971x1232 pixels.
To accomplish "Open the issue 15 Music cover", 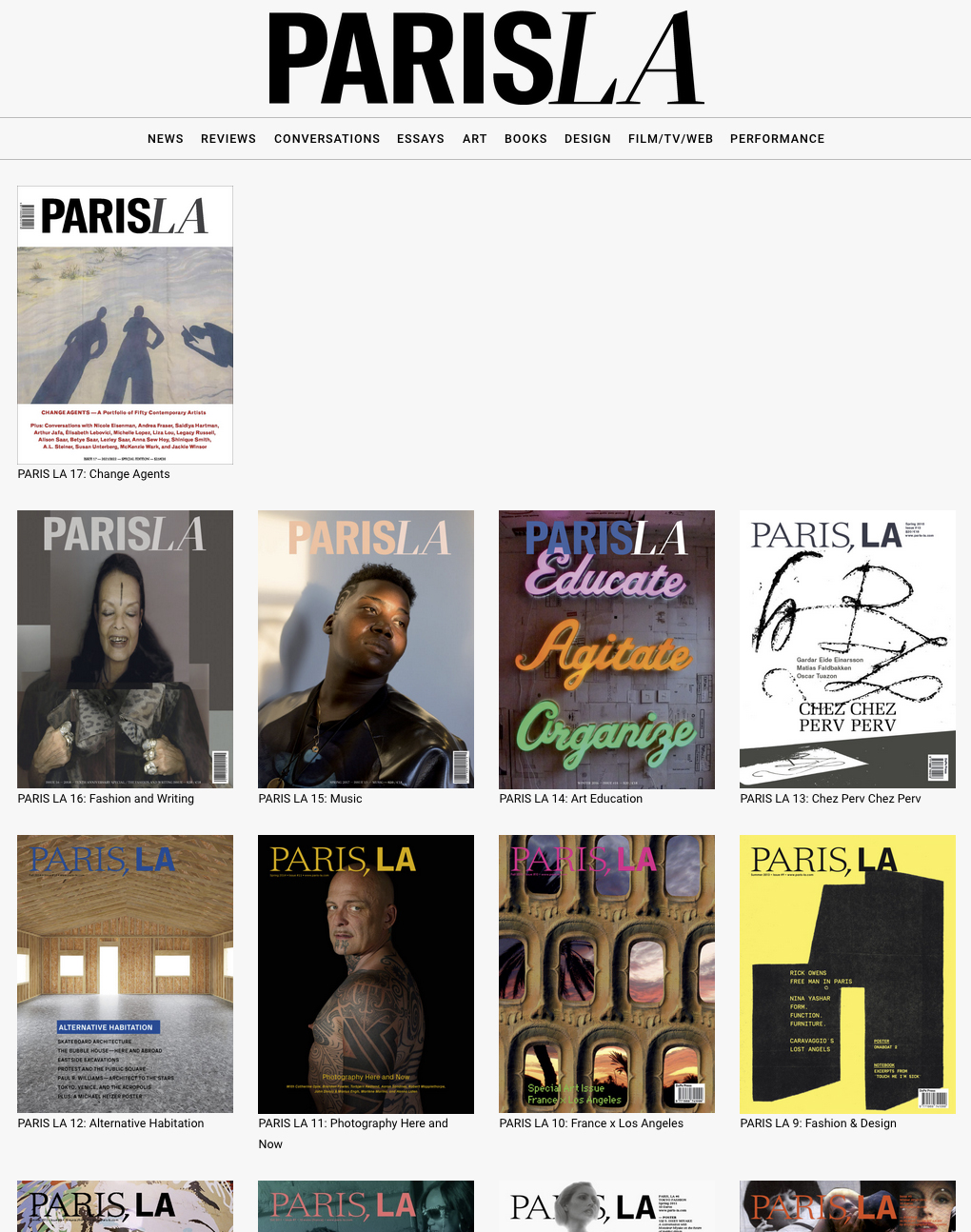I will 366,649.
